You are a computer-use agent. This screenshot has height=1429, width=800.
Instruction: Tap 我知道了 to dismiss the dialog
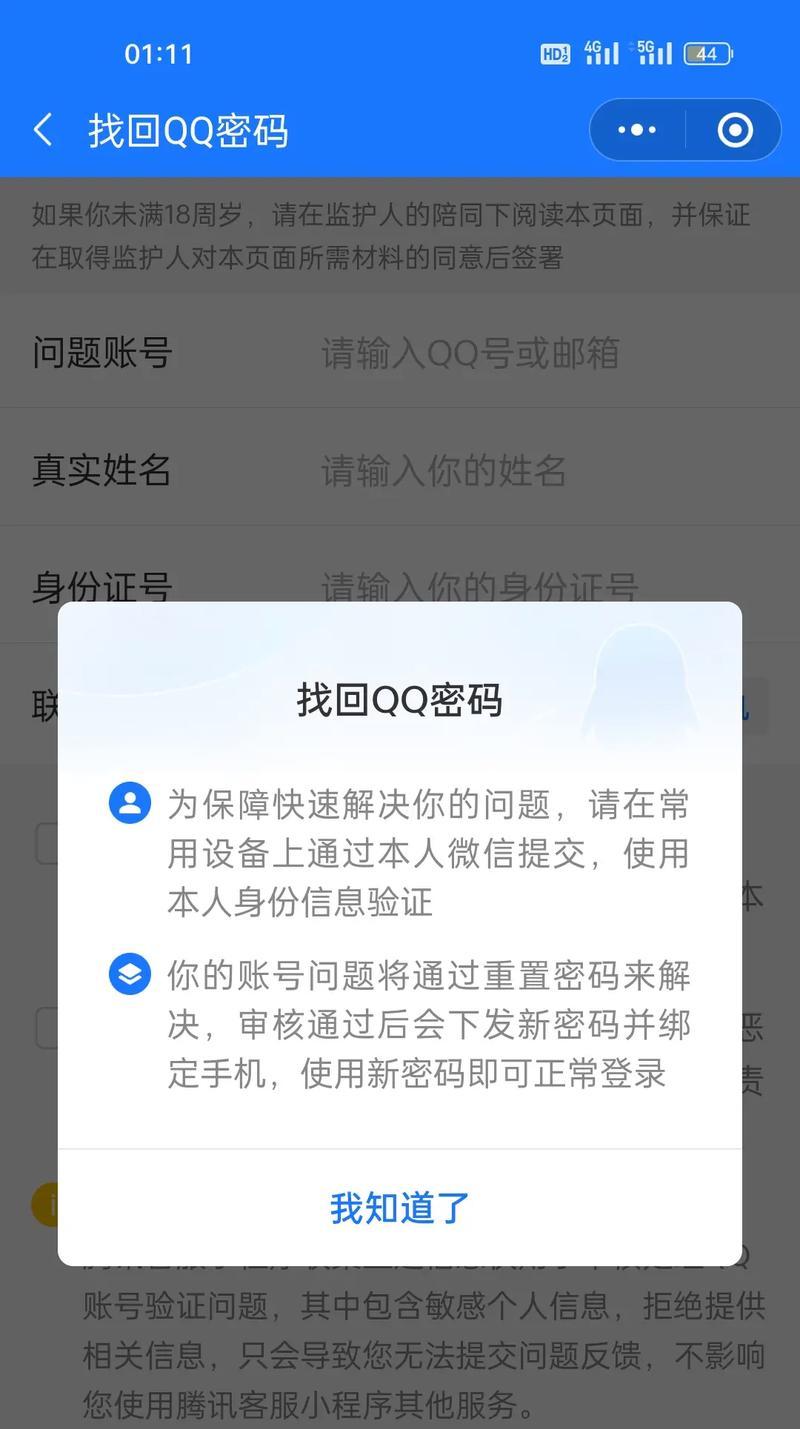click(398, 1208)
